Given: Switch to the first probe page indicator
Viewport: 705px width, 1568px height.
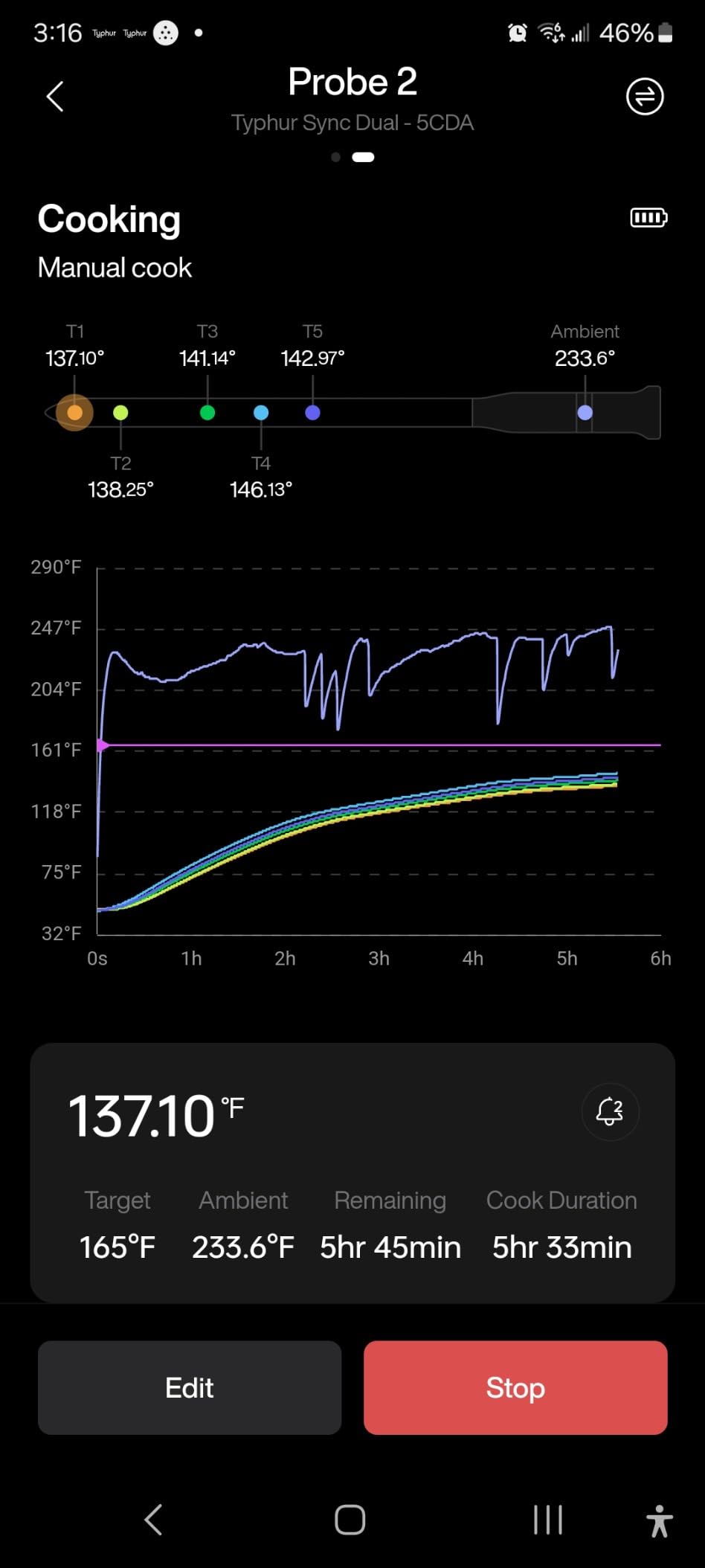Looking at the screenshot, I should click(336, 157).
